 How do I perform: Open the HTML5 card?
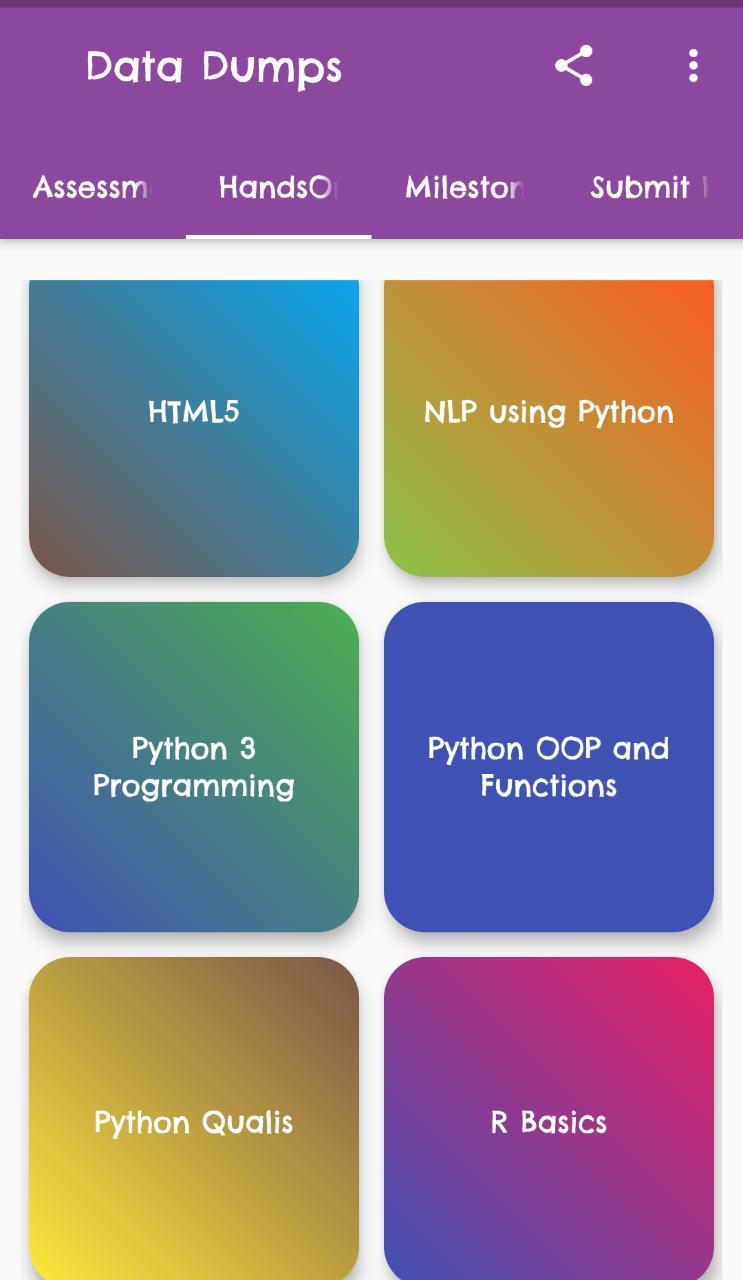194,426
